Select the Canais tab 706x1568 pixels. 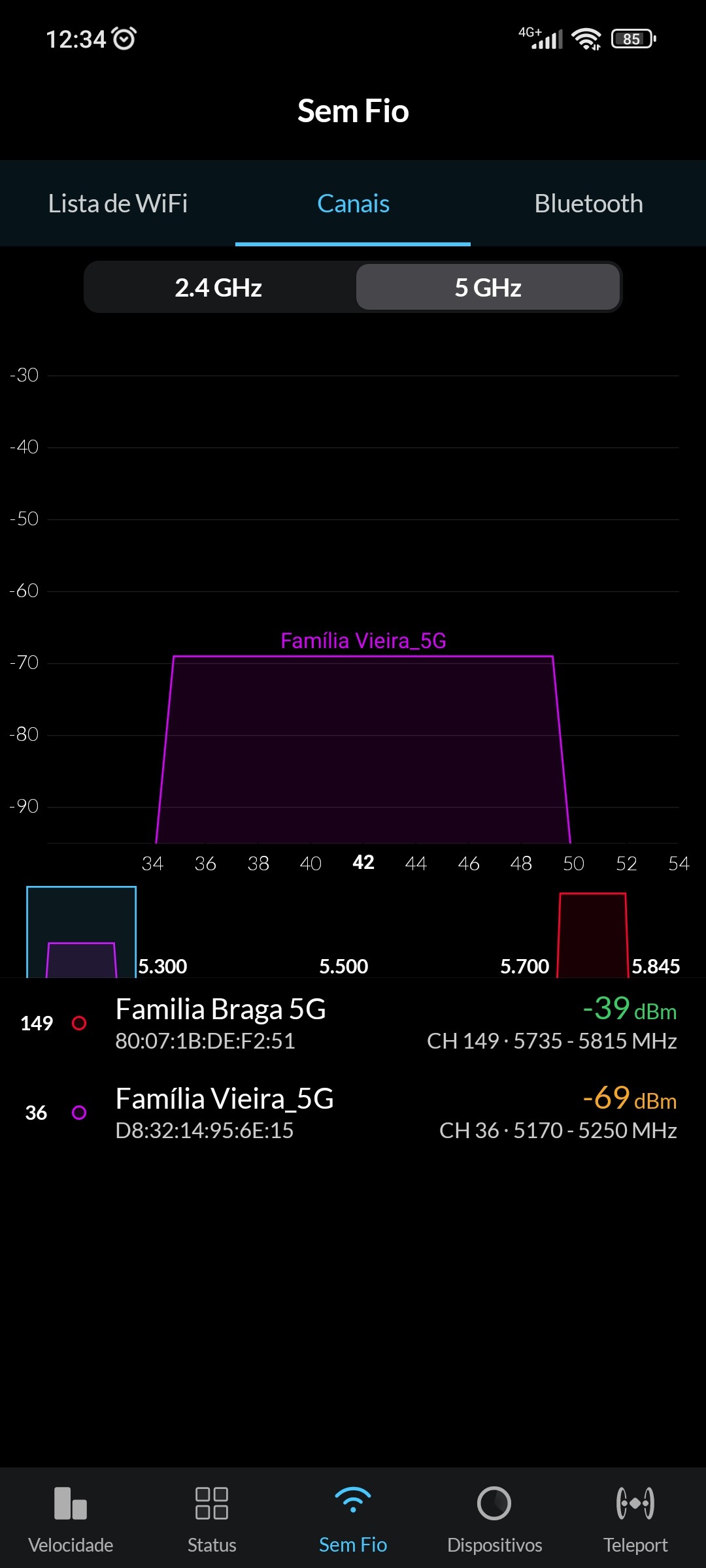point(353,204)
